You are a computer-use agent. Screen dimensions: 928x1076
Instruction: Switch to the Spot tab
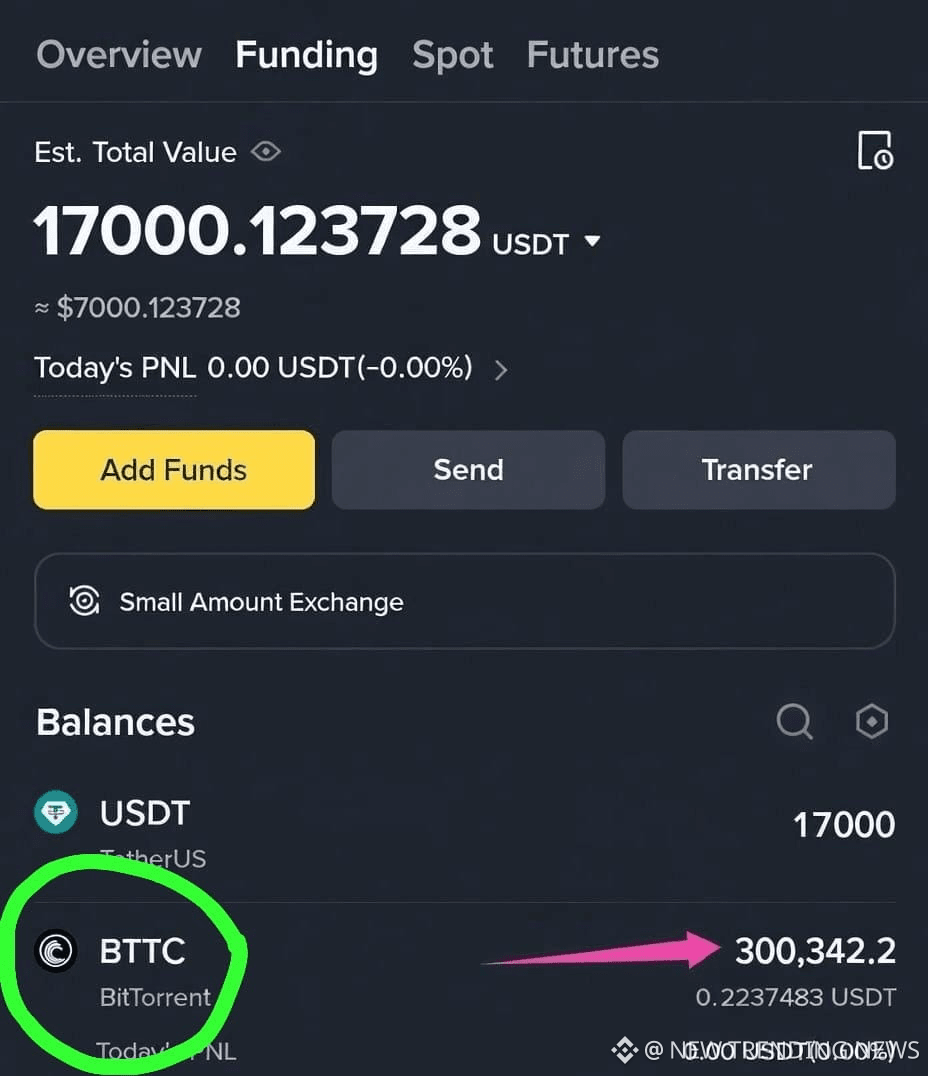point(452,55)
